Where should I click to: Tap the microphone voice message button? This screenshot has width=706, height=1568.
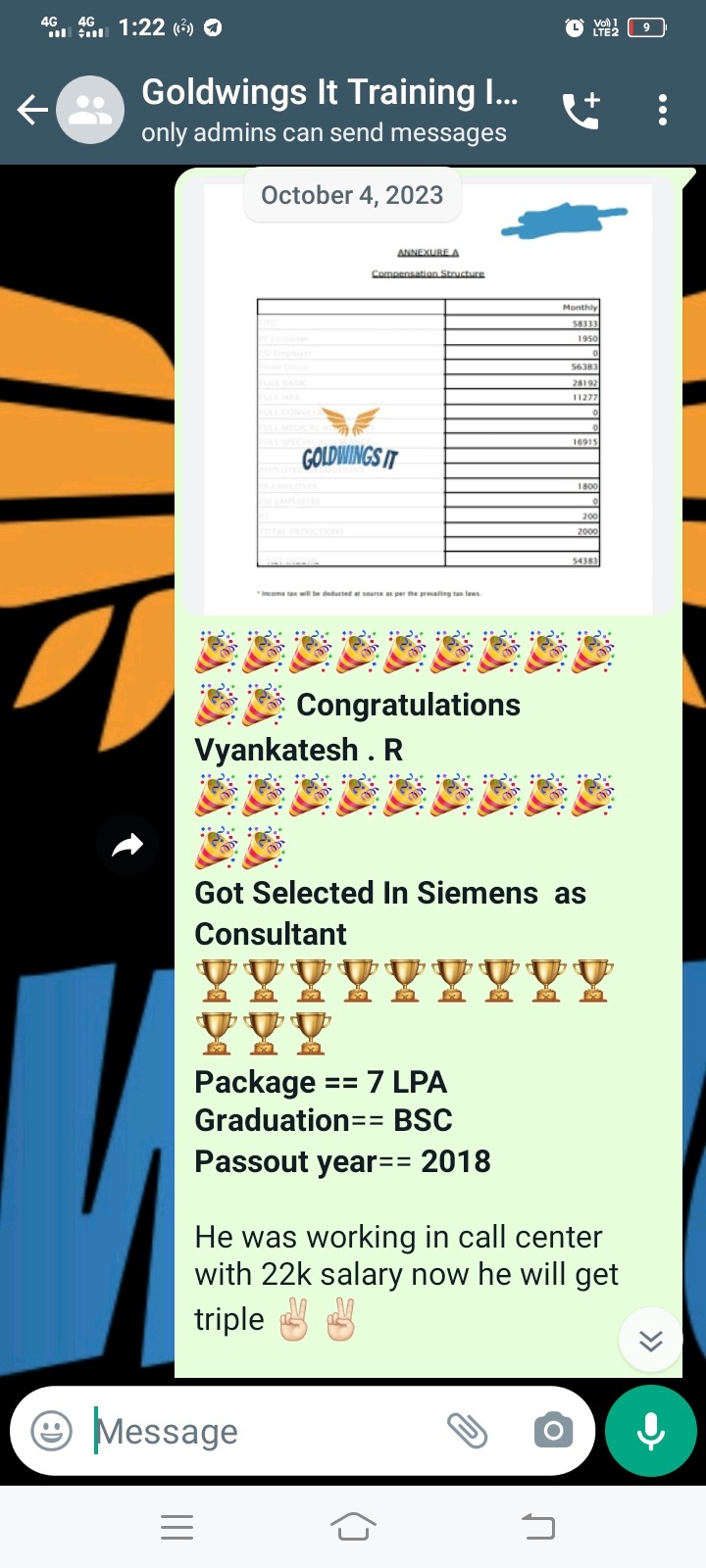click(x=651, y=1431)
